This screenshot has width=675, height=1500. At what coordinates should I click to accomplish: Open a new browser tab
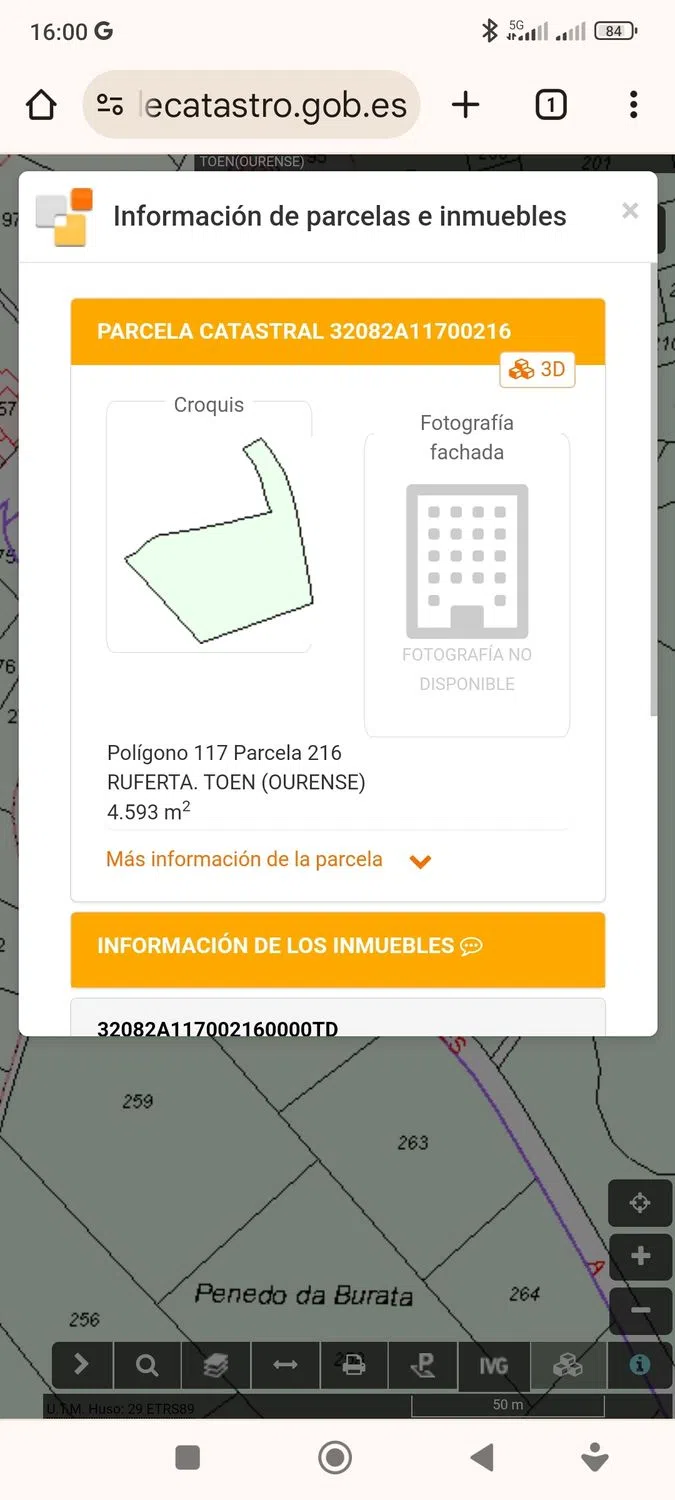click(x=466, y=105)
